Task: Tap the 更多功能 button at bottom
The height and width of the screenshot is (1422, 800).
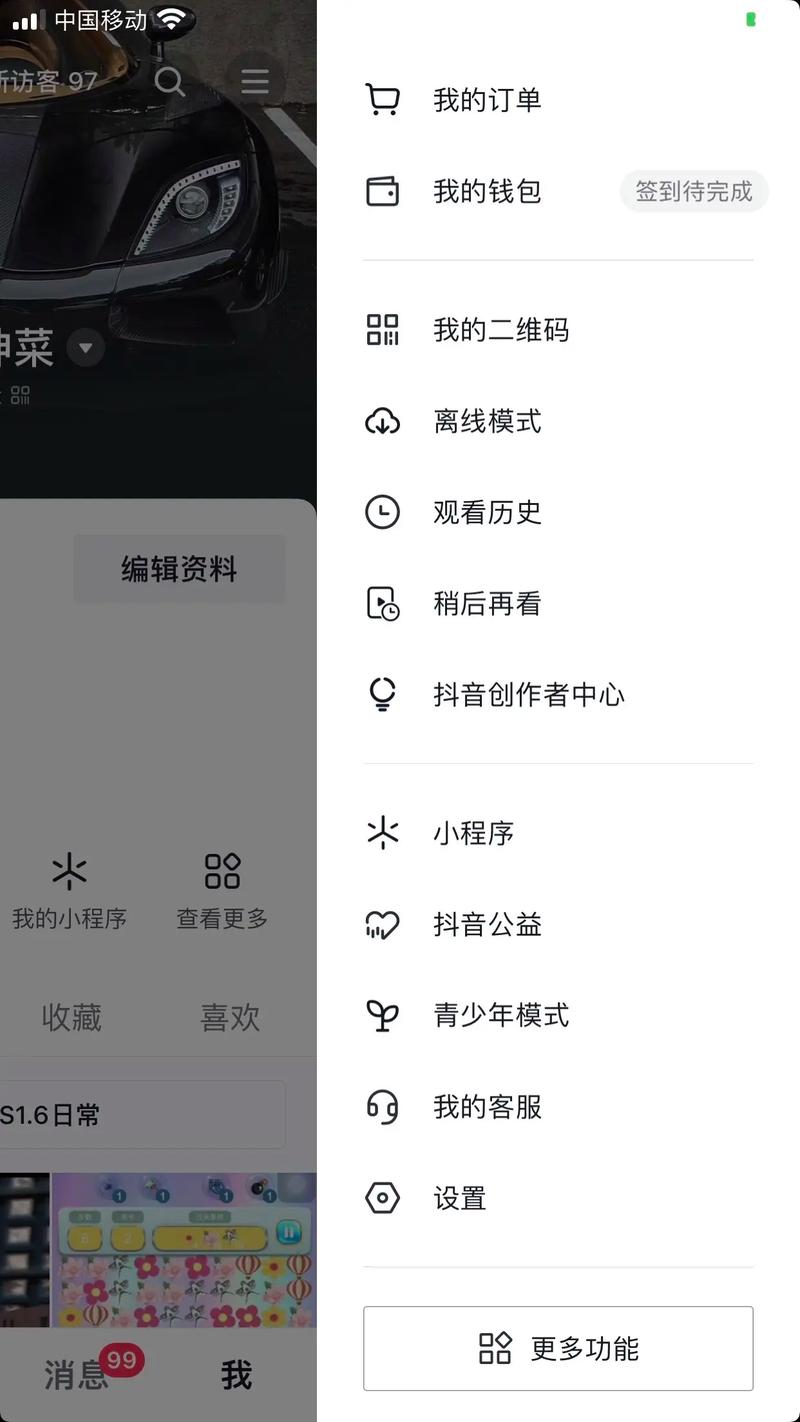Action: [x=557, y=1347]
